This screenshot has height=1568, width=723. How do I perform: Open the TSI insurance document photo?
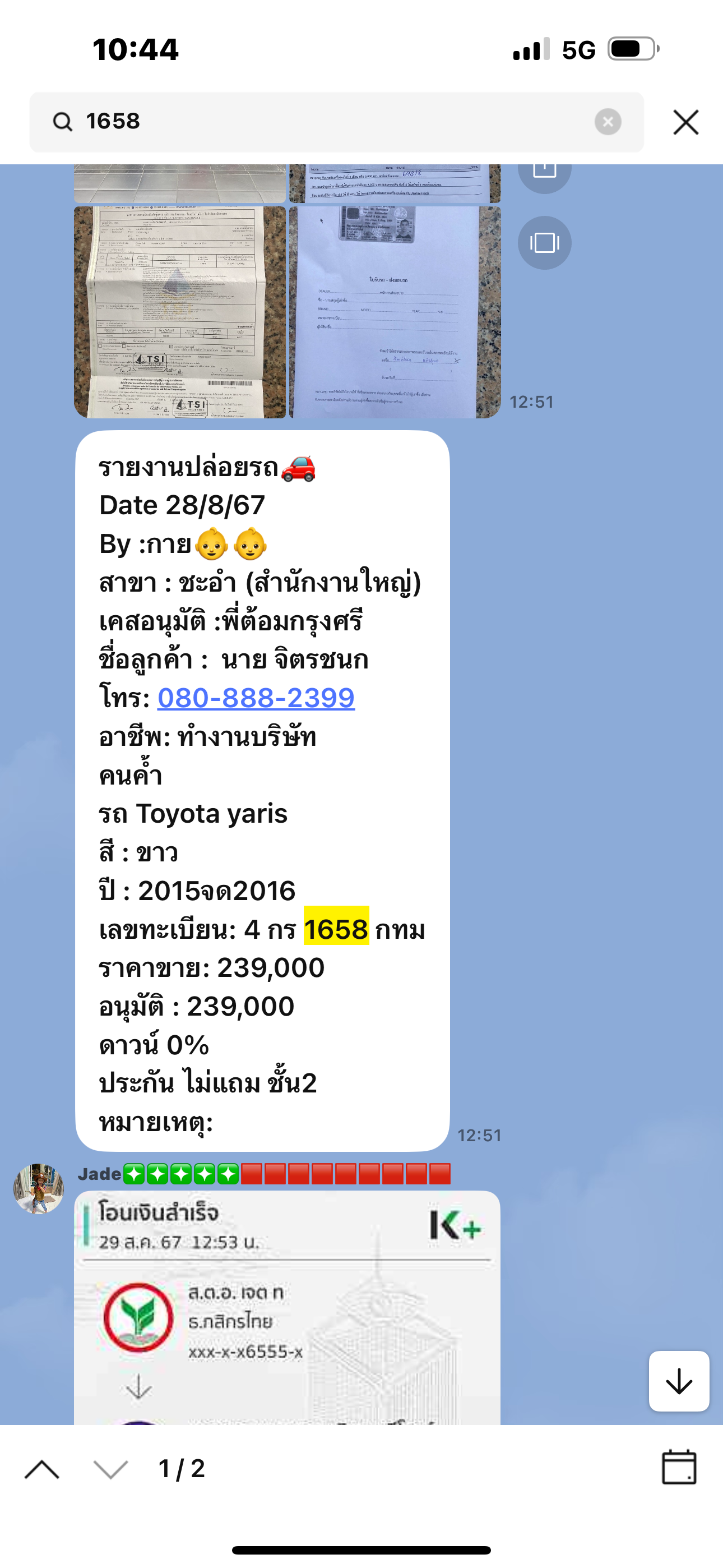tap(179, 312)
